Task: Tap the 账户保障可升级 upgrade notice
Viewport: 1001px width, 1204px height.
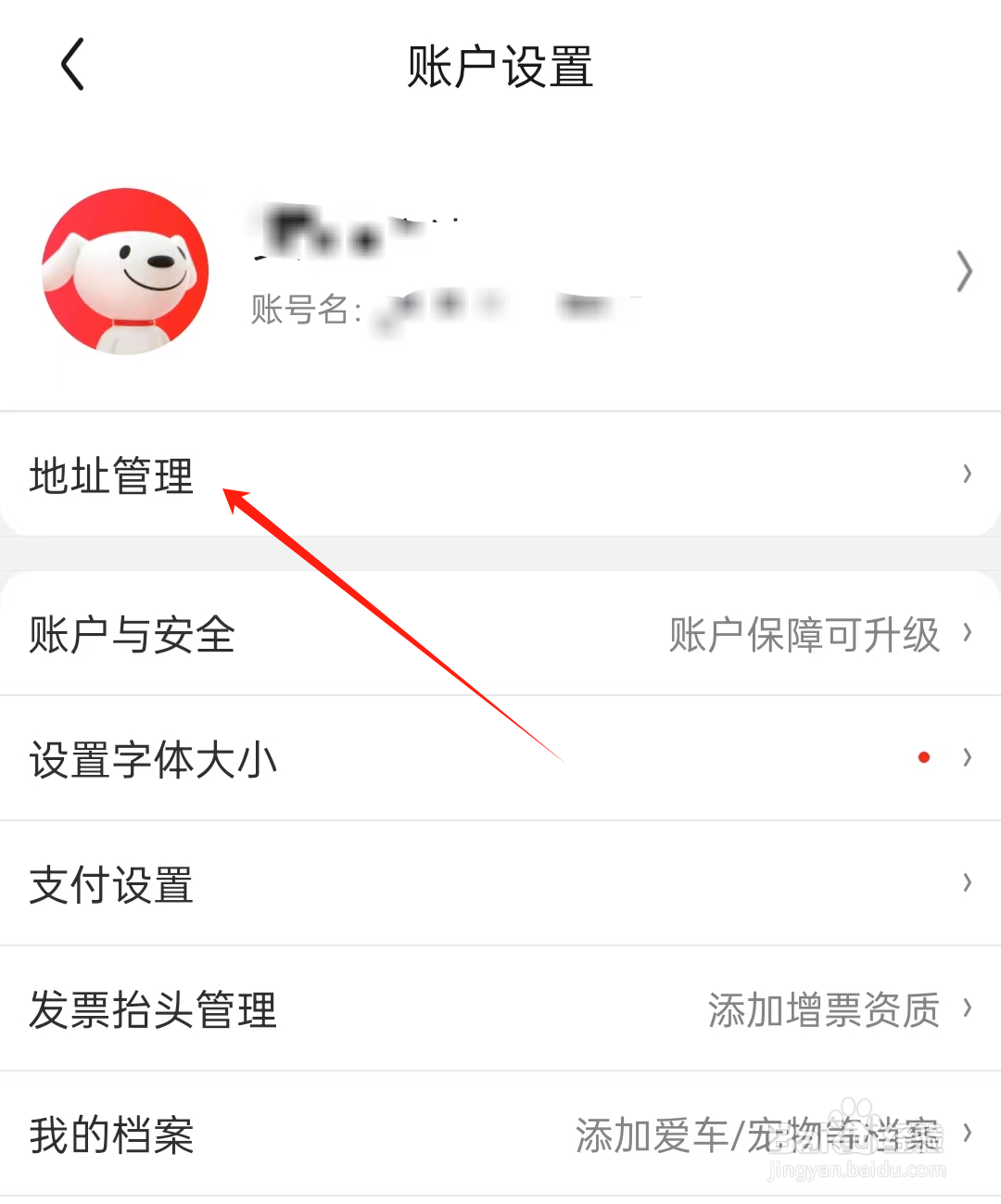Action: click(x=803, y=635)
